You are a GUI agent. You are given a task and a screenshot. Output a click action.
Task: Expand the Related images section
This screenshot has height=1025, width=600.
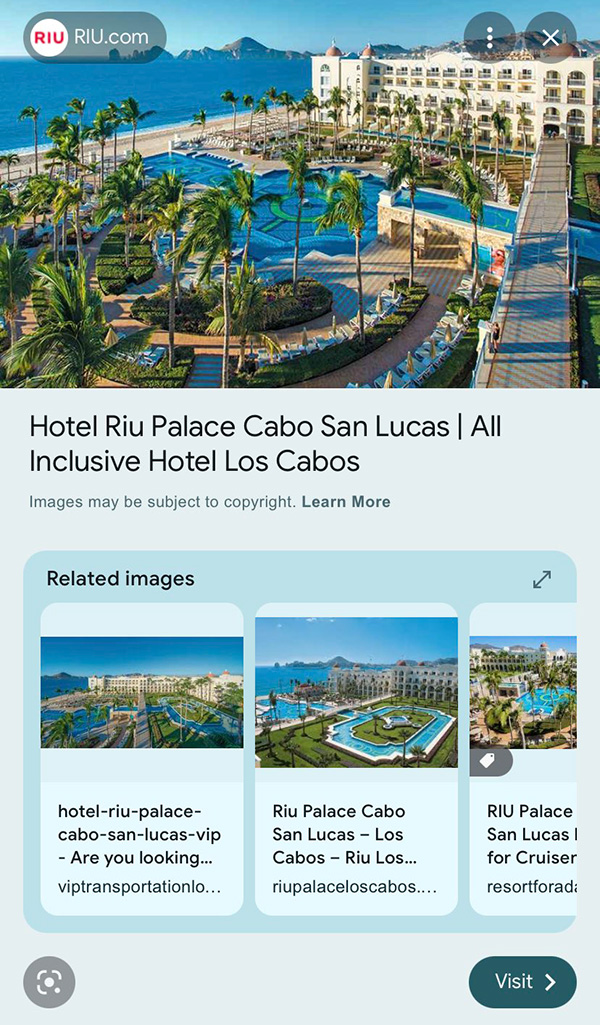click(x=542, y=579)
